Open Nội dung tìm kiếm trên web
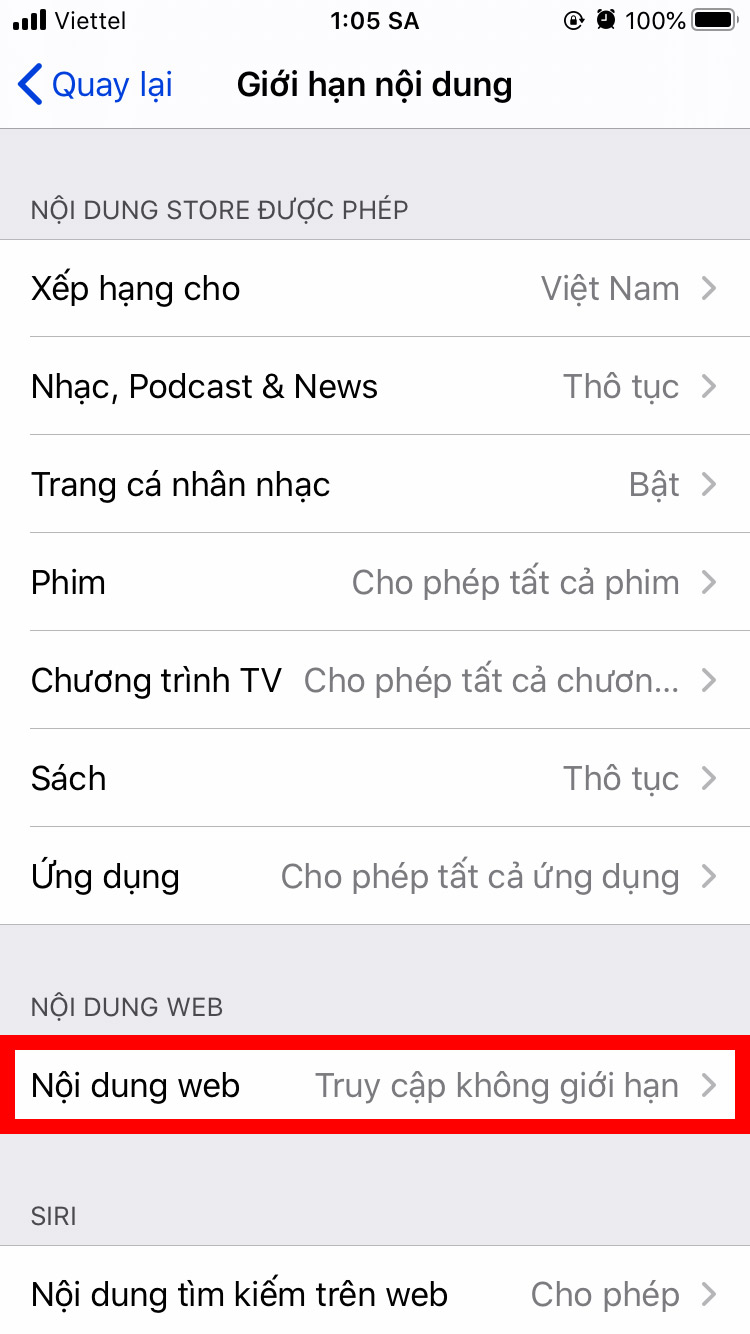 coord(375,1294)
